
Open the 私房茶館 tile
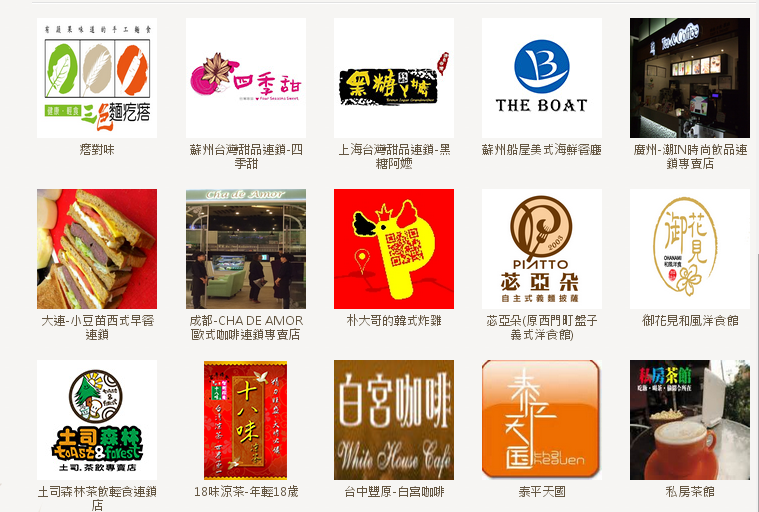click(690, 420)
